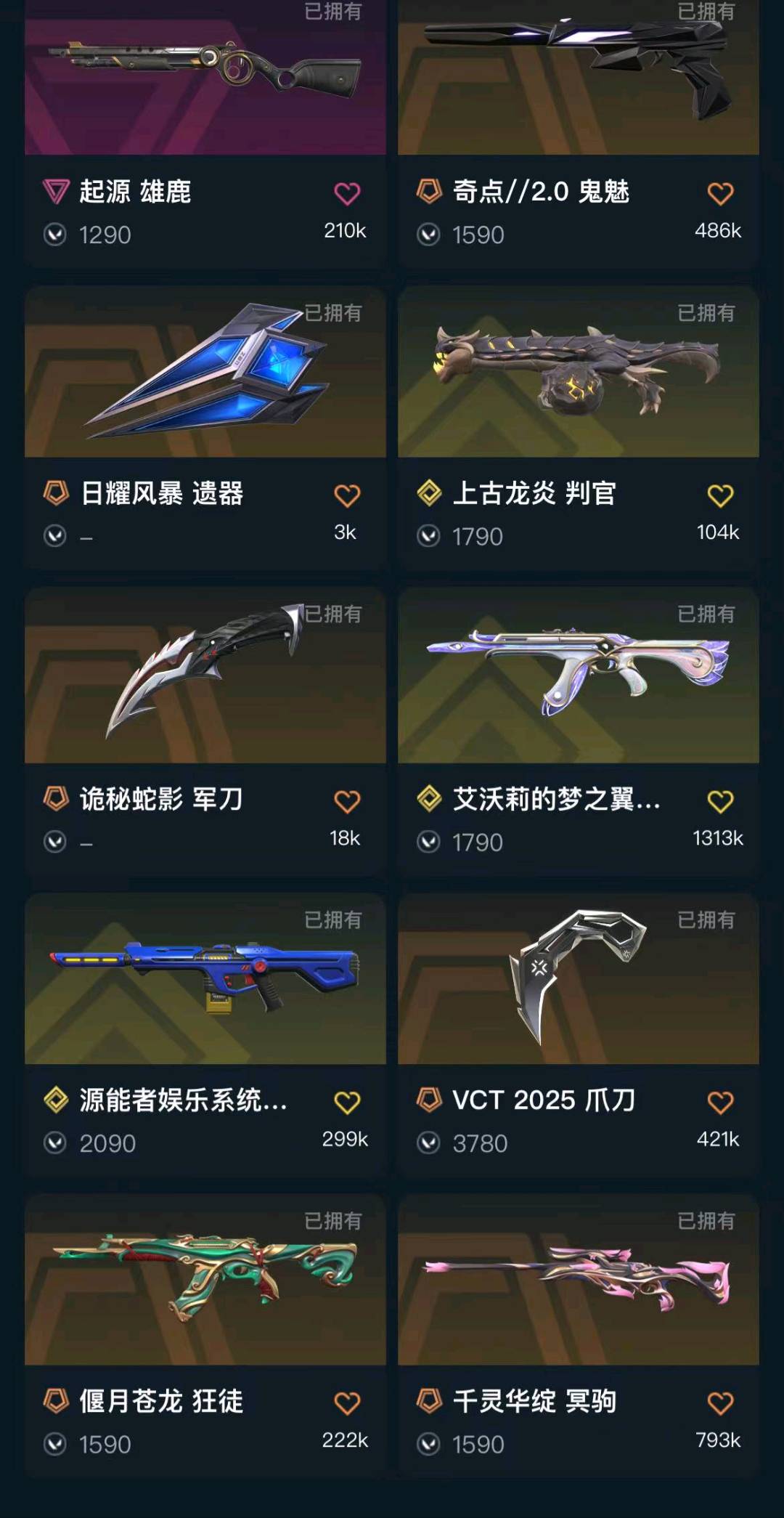Open the 源能者娱乐系统 skin card
Screen dimensions: 784x1518
point(205,981)
